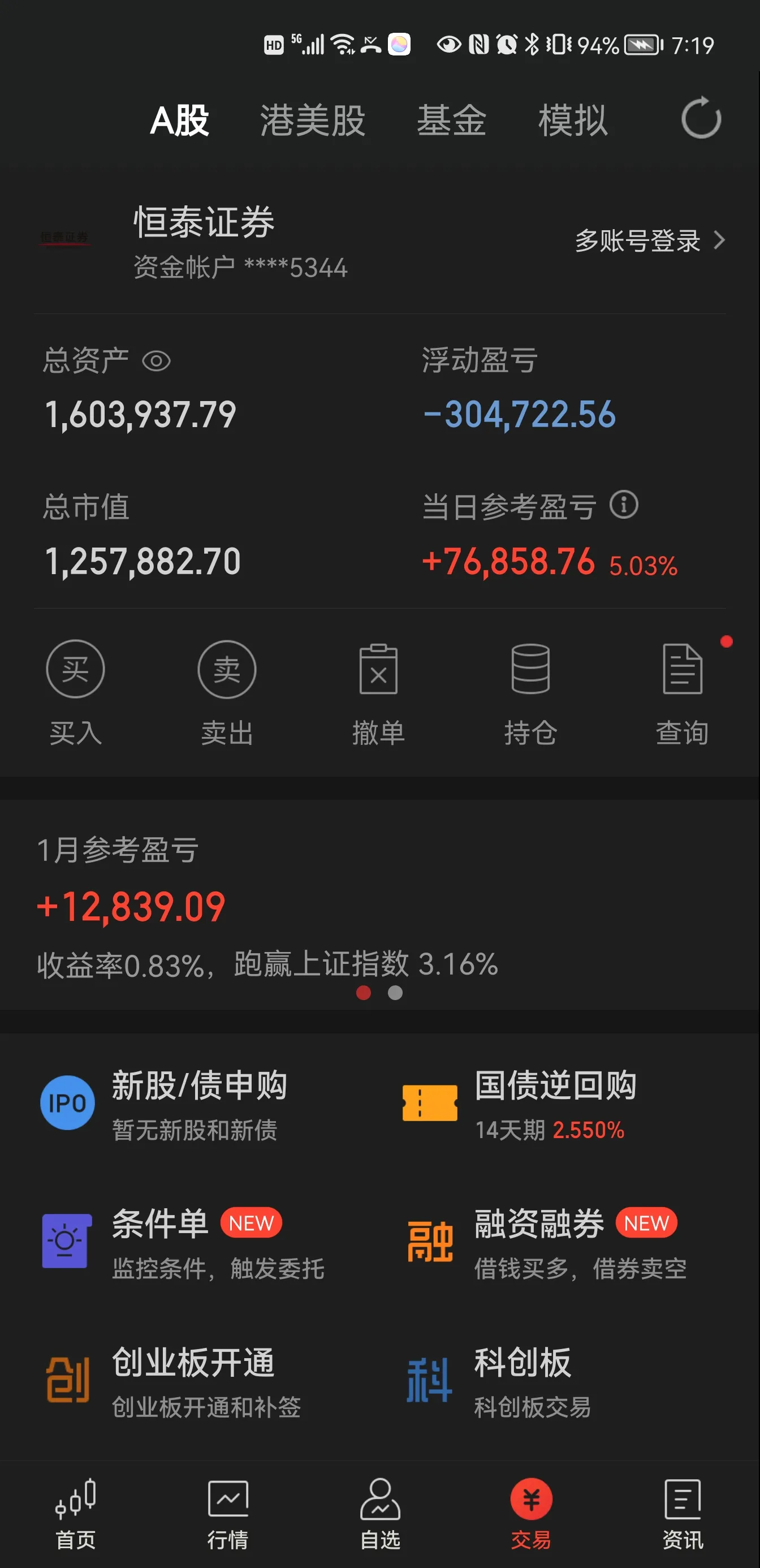The width and height of the screenshot is (760, 1568).
Task: Switch to the 行情 market tab
Action: 227,1514
